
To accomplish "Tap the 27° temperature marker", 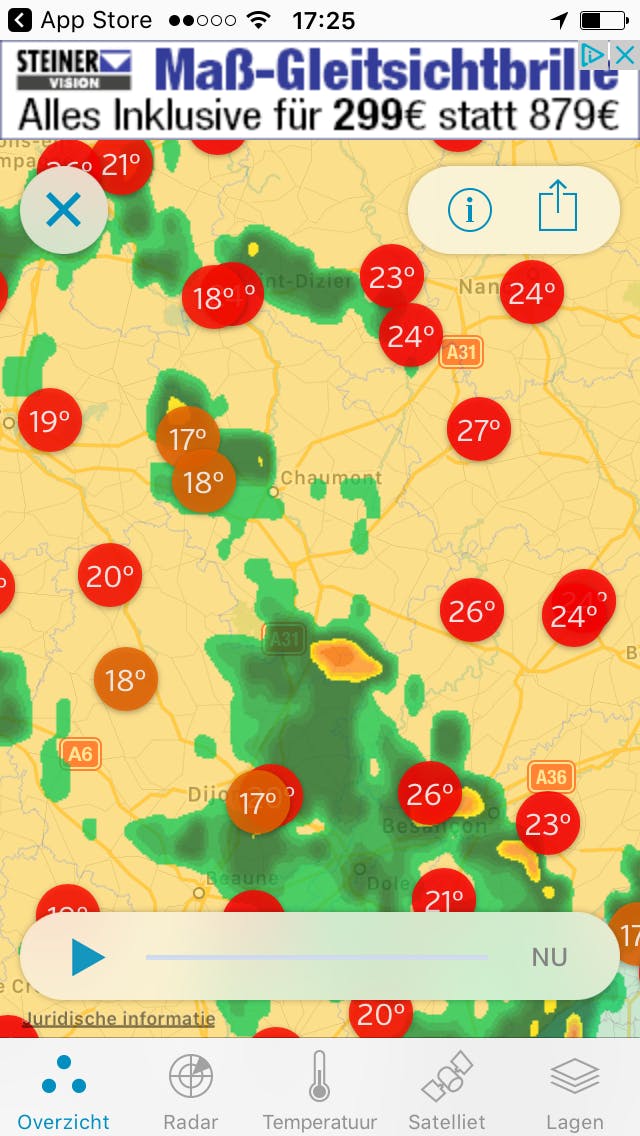I will tap(478, 429).
